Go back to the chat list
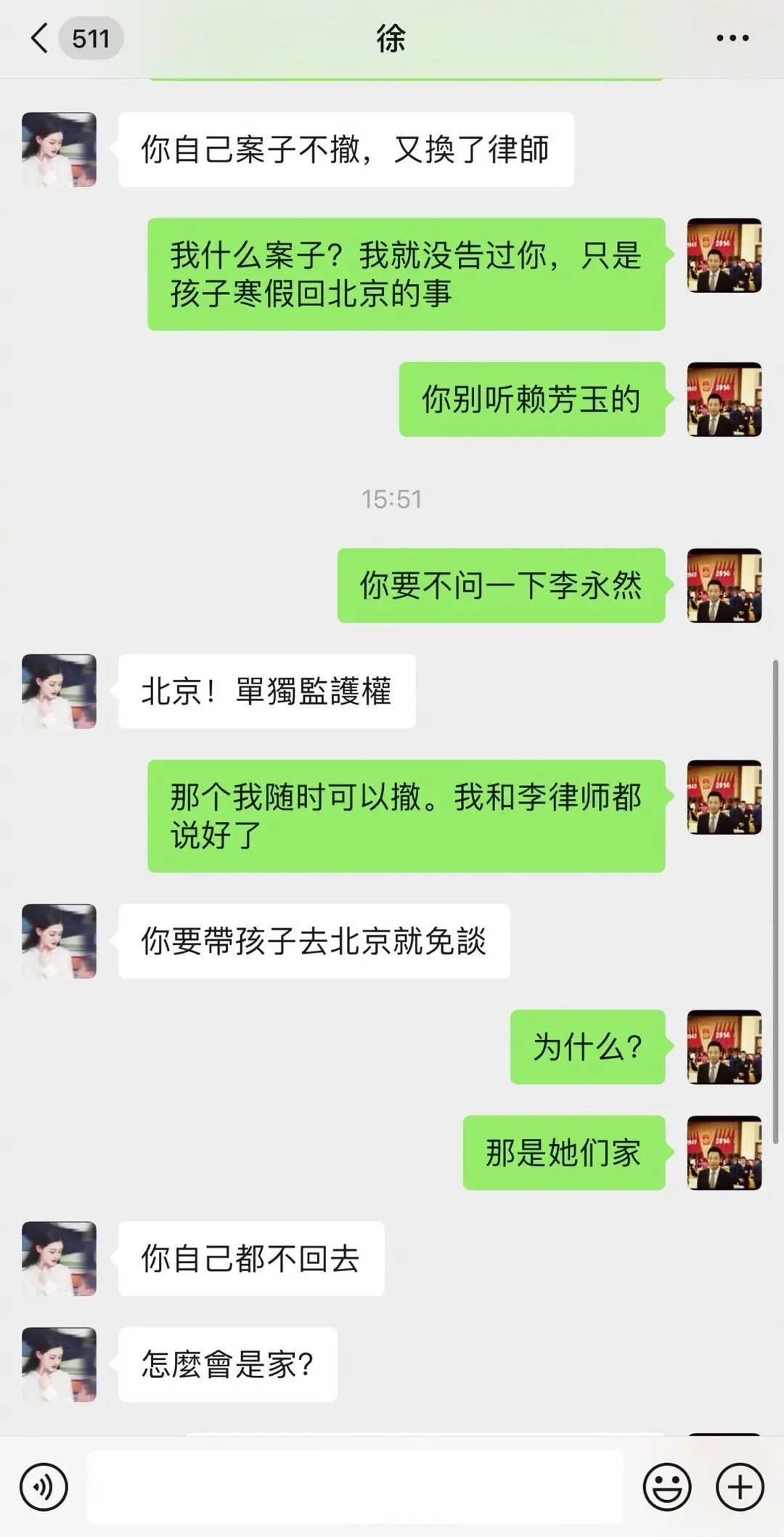The width and height of the screenshot is (784, 1537). coord(40,38)
